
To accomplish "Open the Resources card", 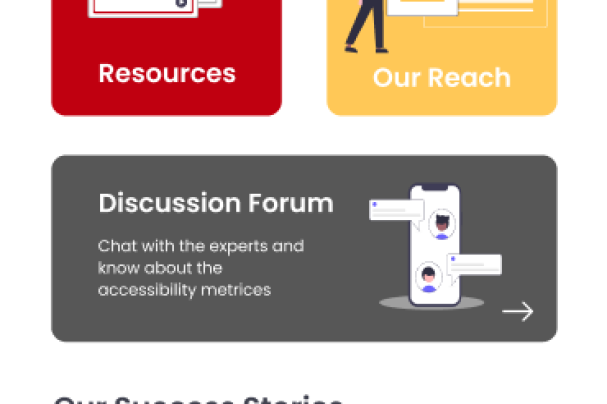I will (166, 60).
